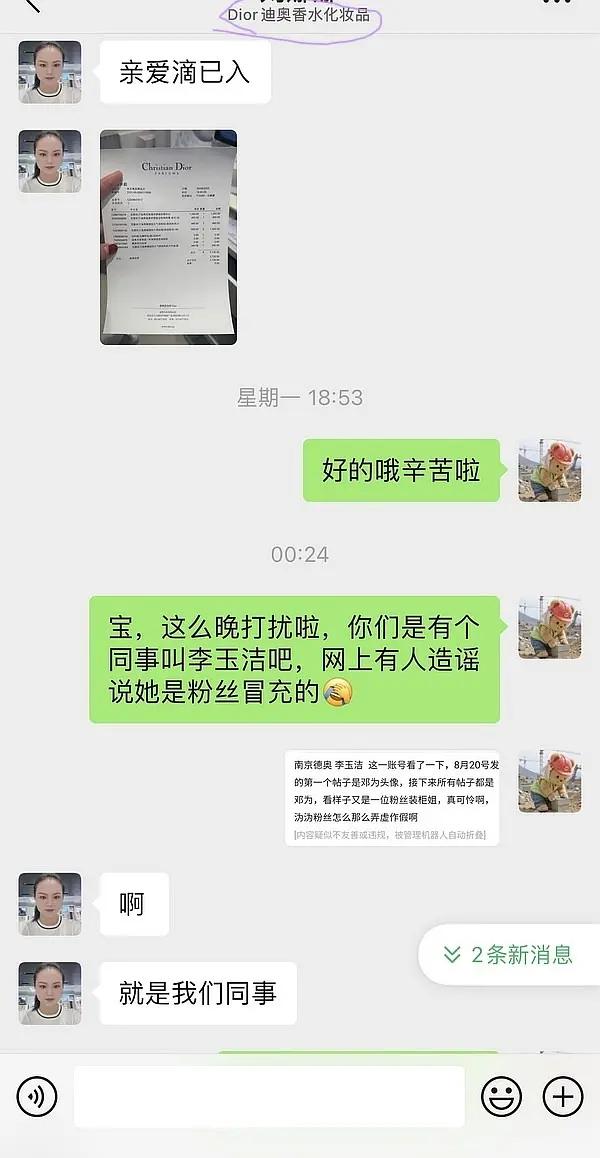Open the Christian Dior receipt photo
The image size is (600, 1158).
pyautogui.click(x=168, y=237)
